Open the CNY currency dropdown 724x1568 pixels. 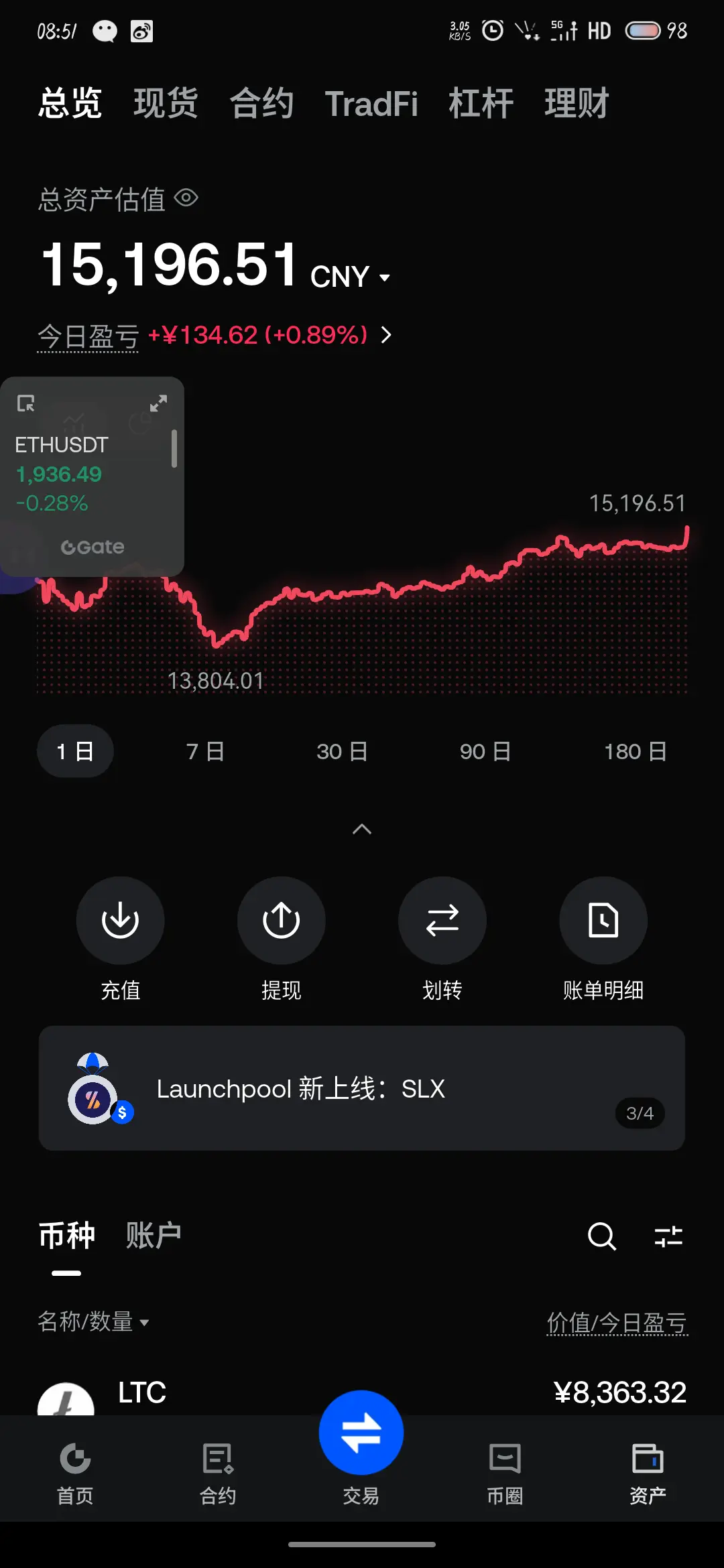350,277
